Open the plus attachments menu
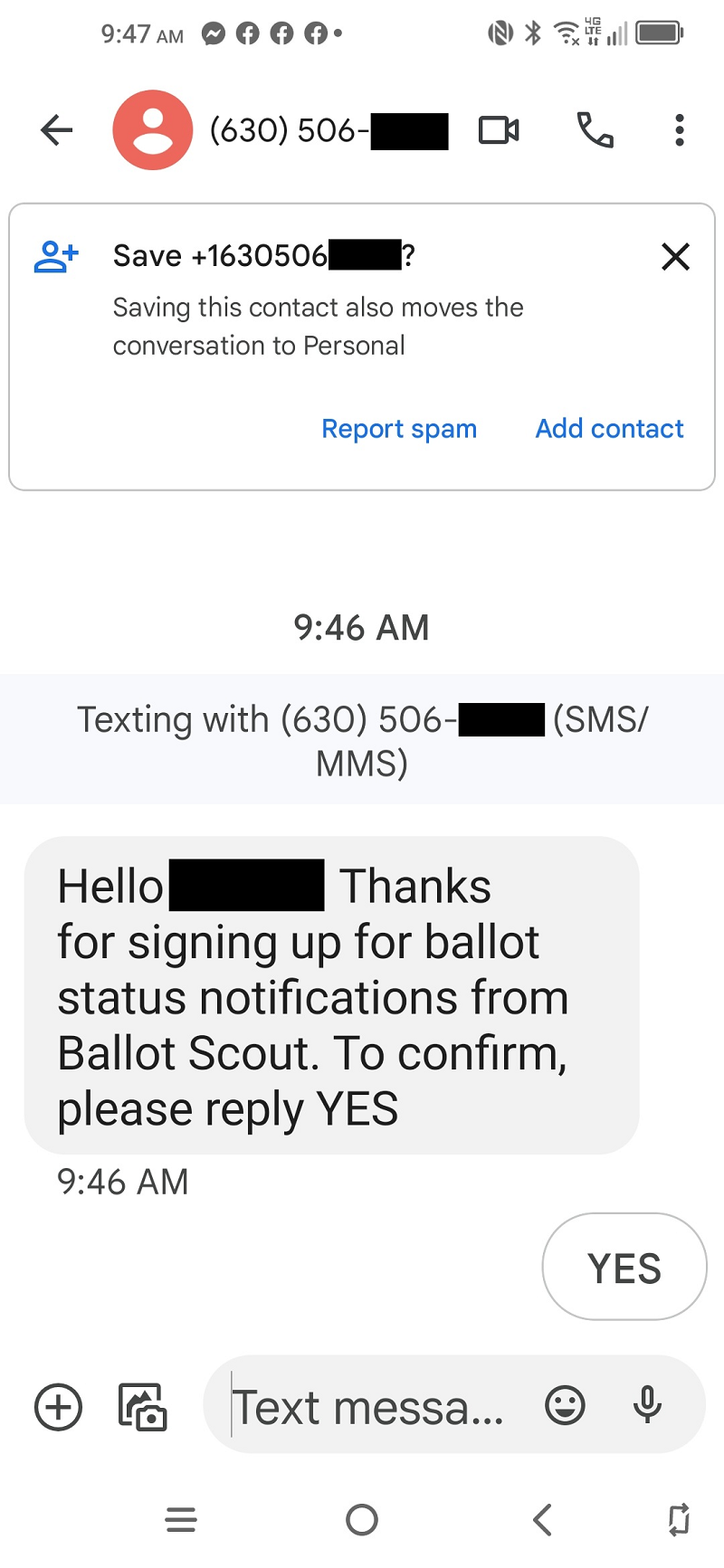The image size is (724, 1568). click(58, 1407)
